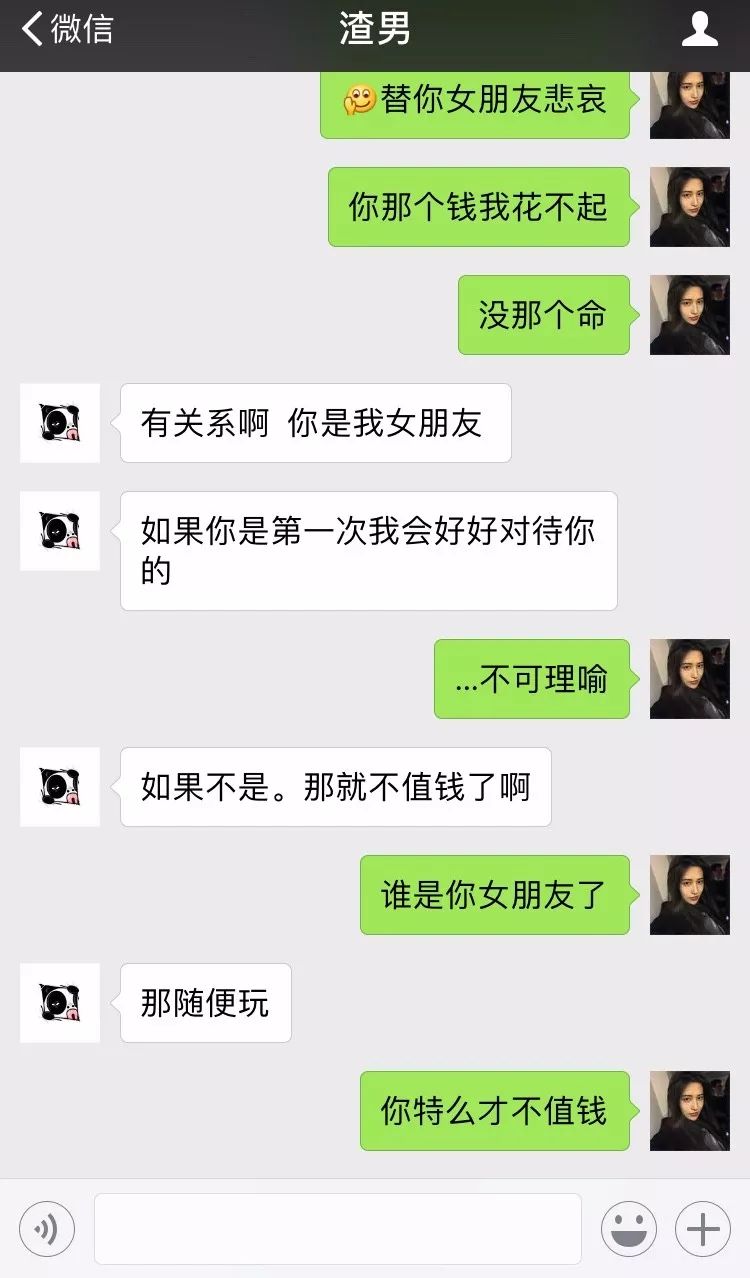Switch to voice input with the speaker icon

(x=47, y=1228)
